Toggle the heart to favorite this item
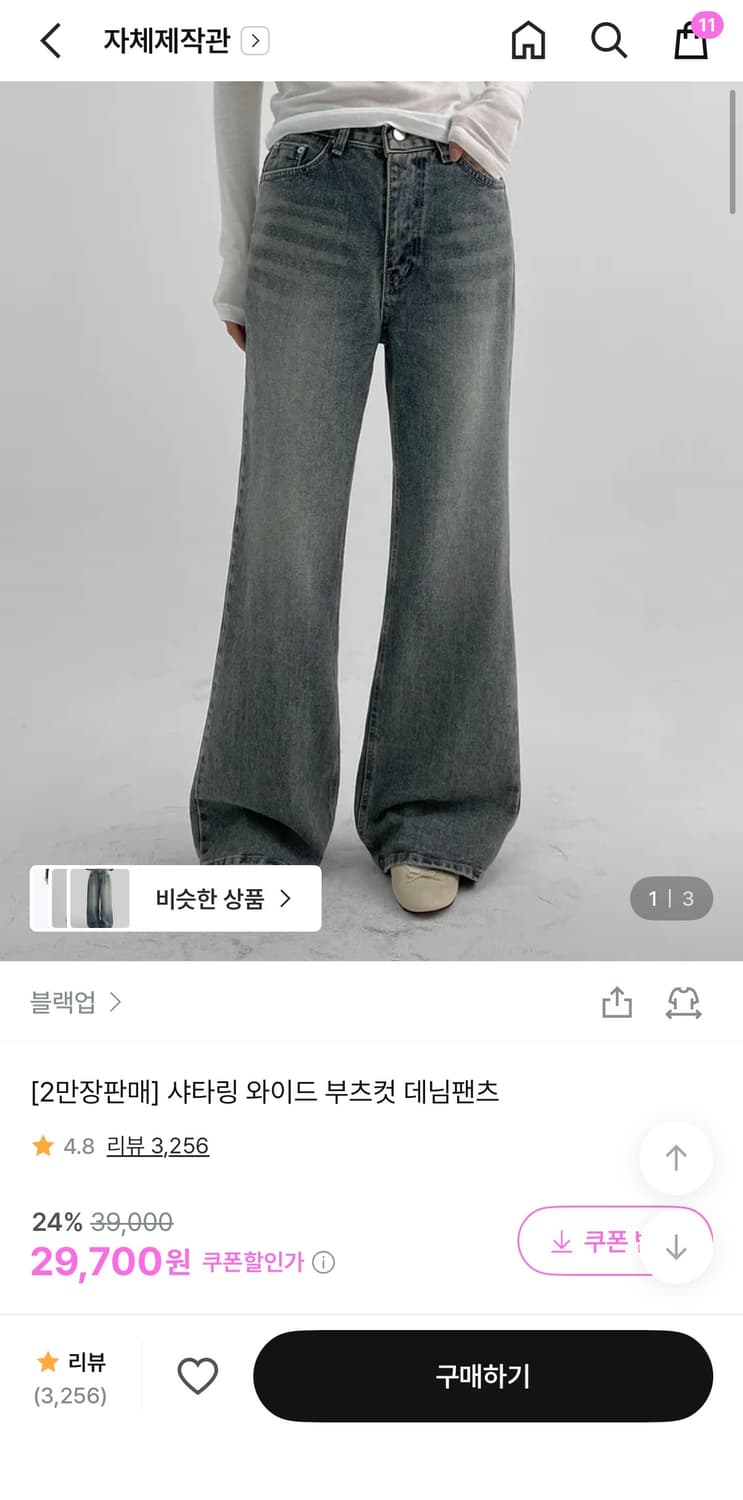Screen dimensions: 743x1500 click(x=198, y=1375)
